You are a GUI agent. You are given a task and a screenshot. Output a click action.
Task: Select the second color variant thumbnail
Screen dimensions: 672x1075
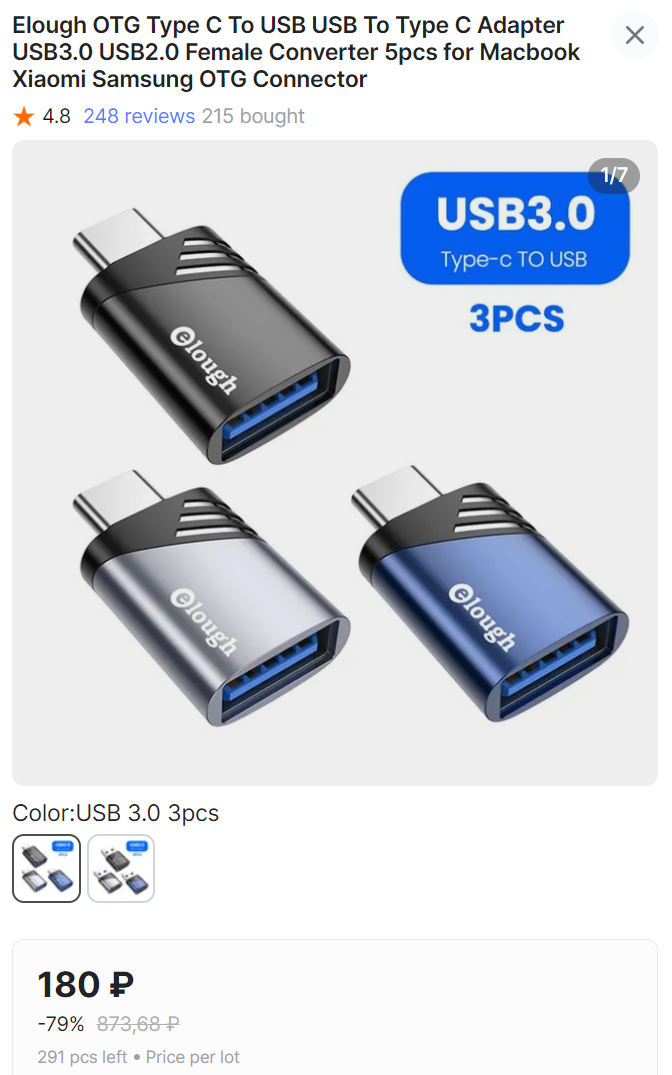click(x=121, y=868)
